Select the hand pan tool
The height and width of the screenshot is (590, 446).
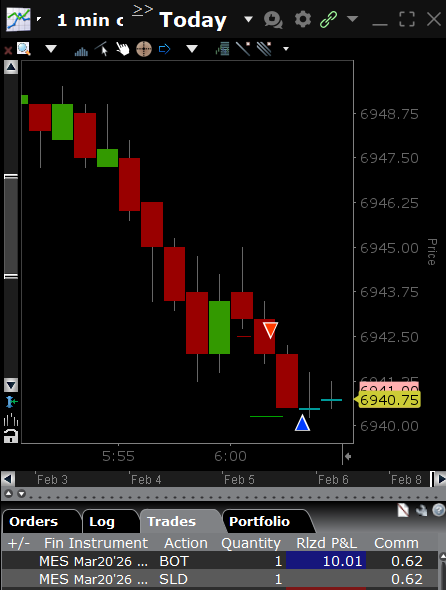coord(122,49)
